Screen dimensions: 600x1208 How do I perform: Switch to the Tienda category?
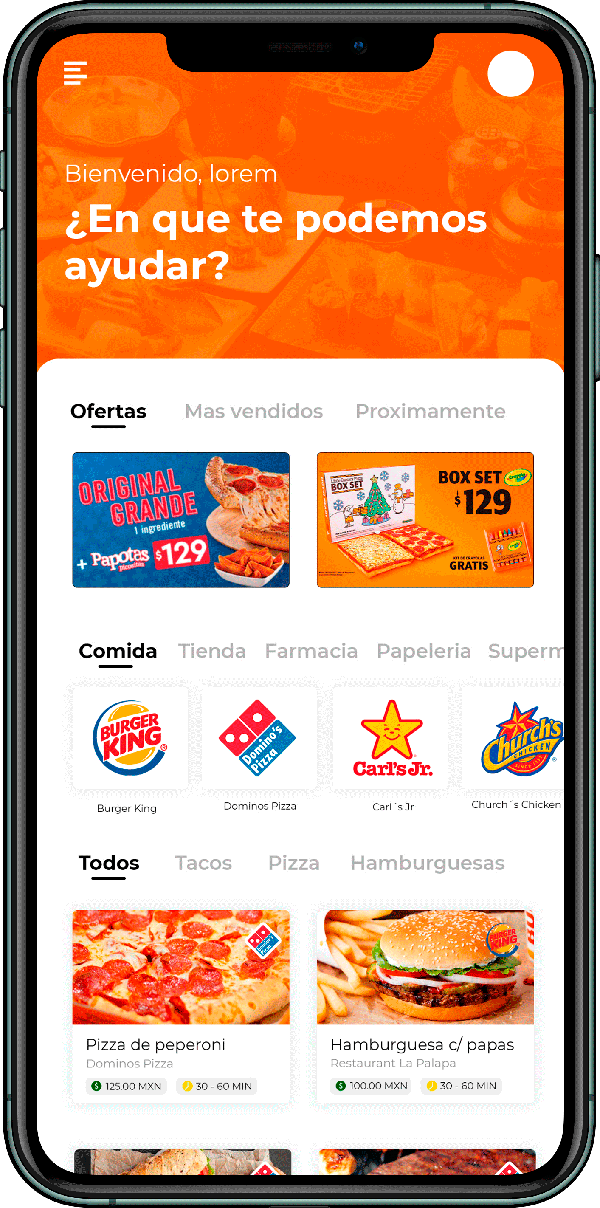click(x=212, y=651)
